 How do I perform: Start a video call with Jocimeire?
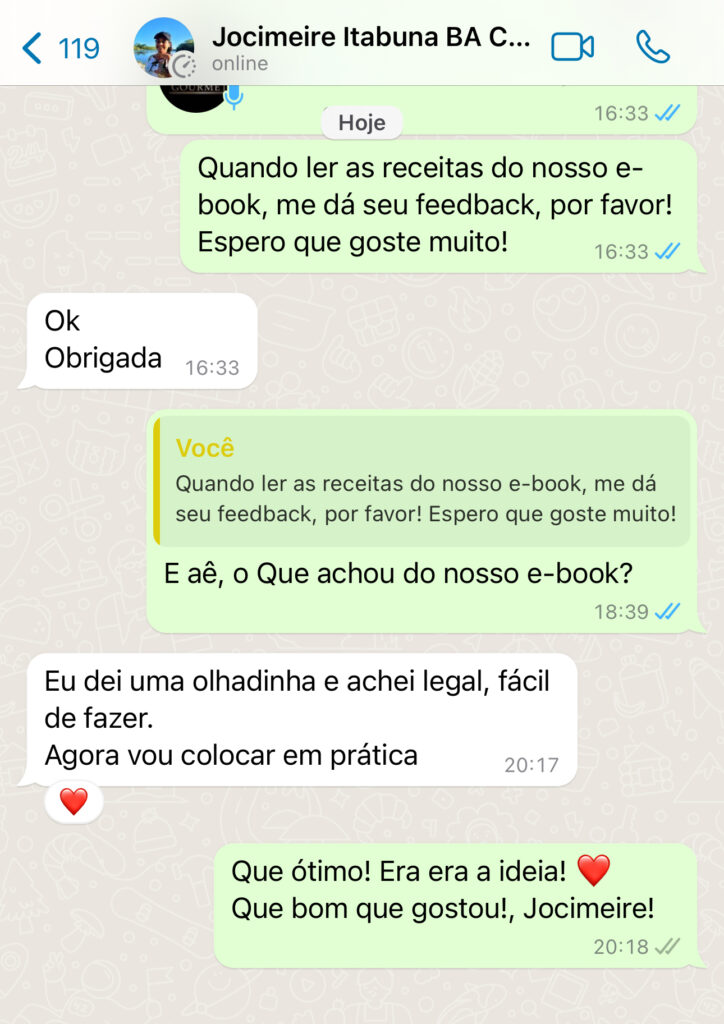pos(572,47)
